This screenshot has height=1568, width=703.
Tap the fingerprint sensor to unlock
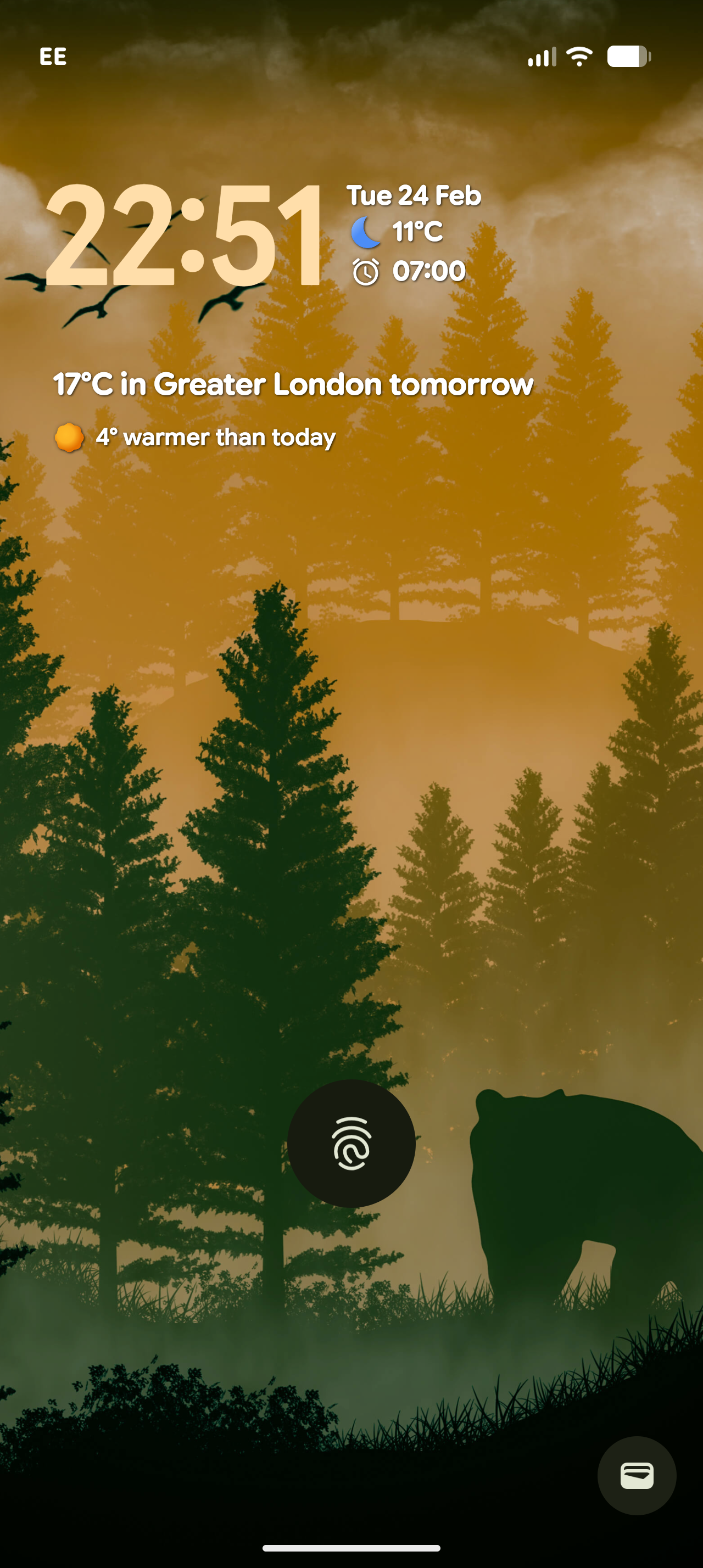[351, 1144]
